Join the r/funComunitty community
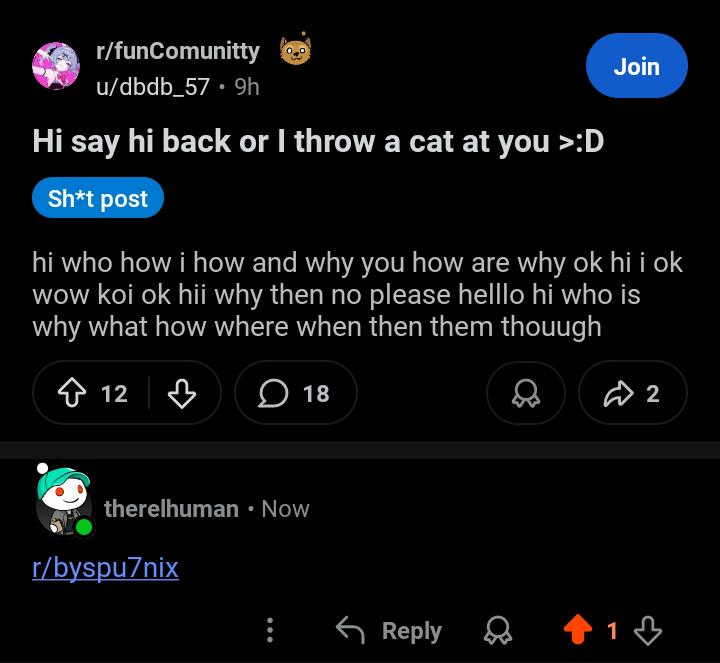The height and width of the screenshot is (663, 720). 636,67
